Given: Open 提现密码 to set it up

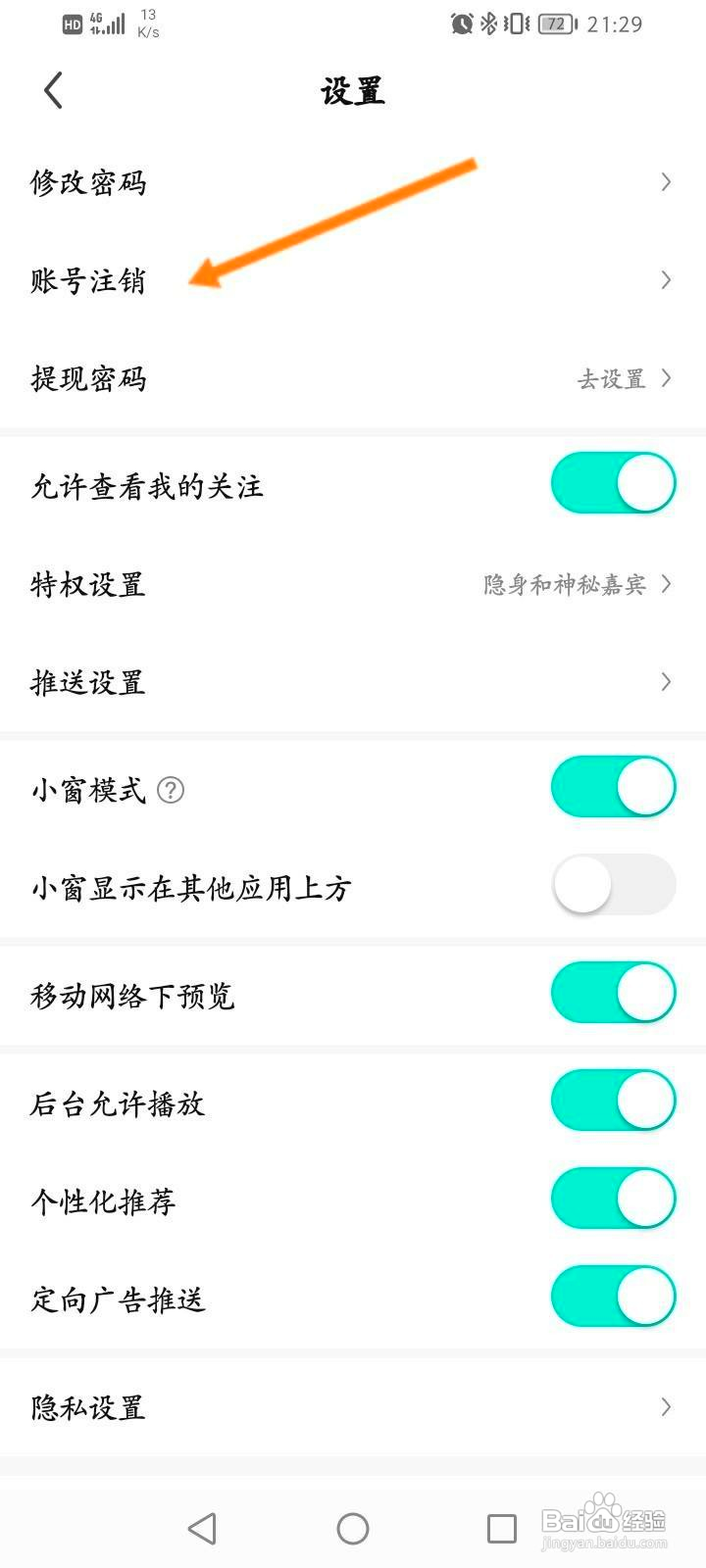Looking at the screenshot, I should pos(353,378).
